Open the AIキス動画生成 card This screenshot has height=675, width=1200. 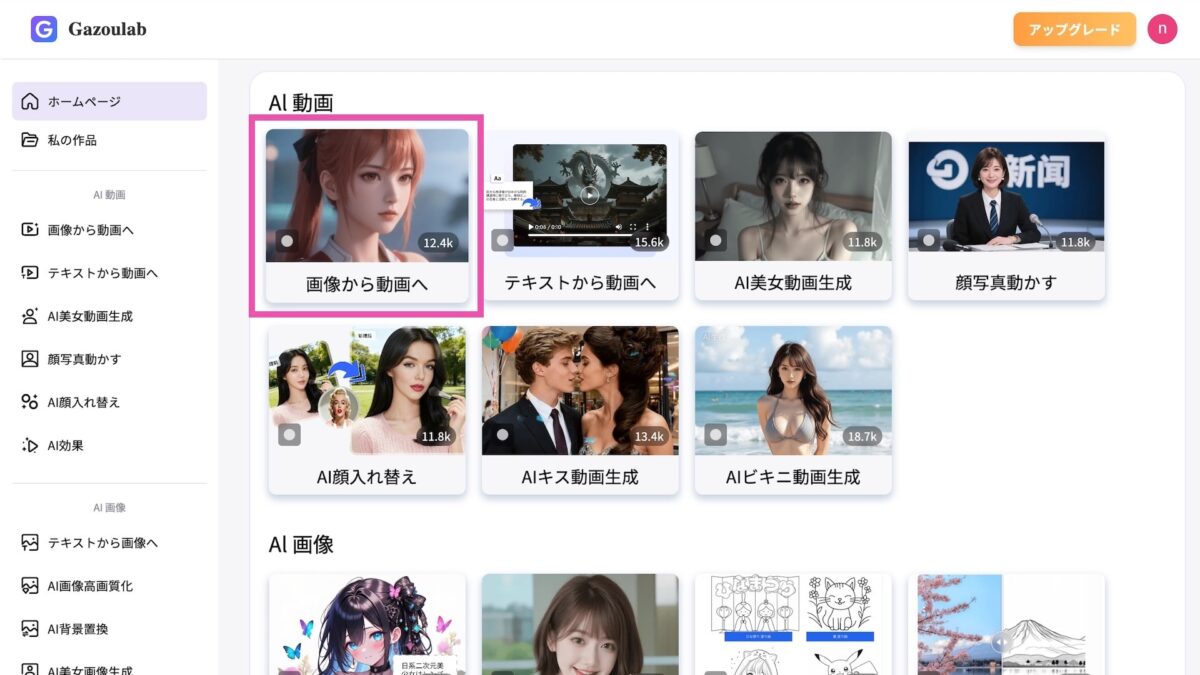(x=580, y=409)
